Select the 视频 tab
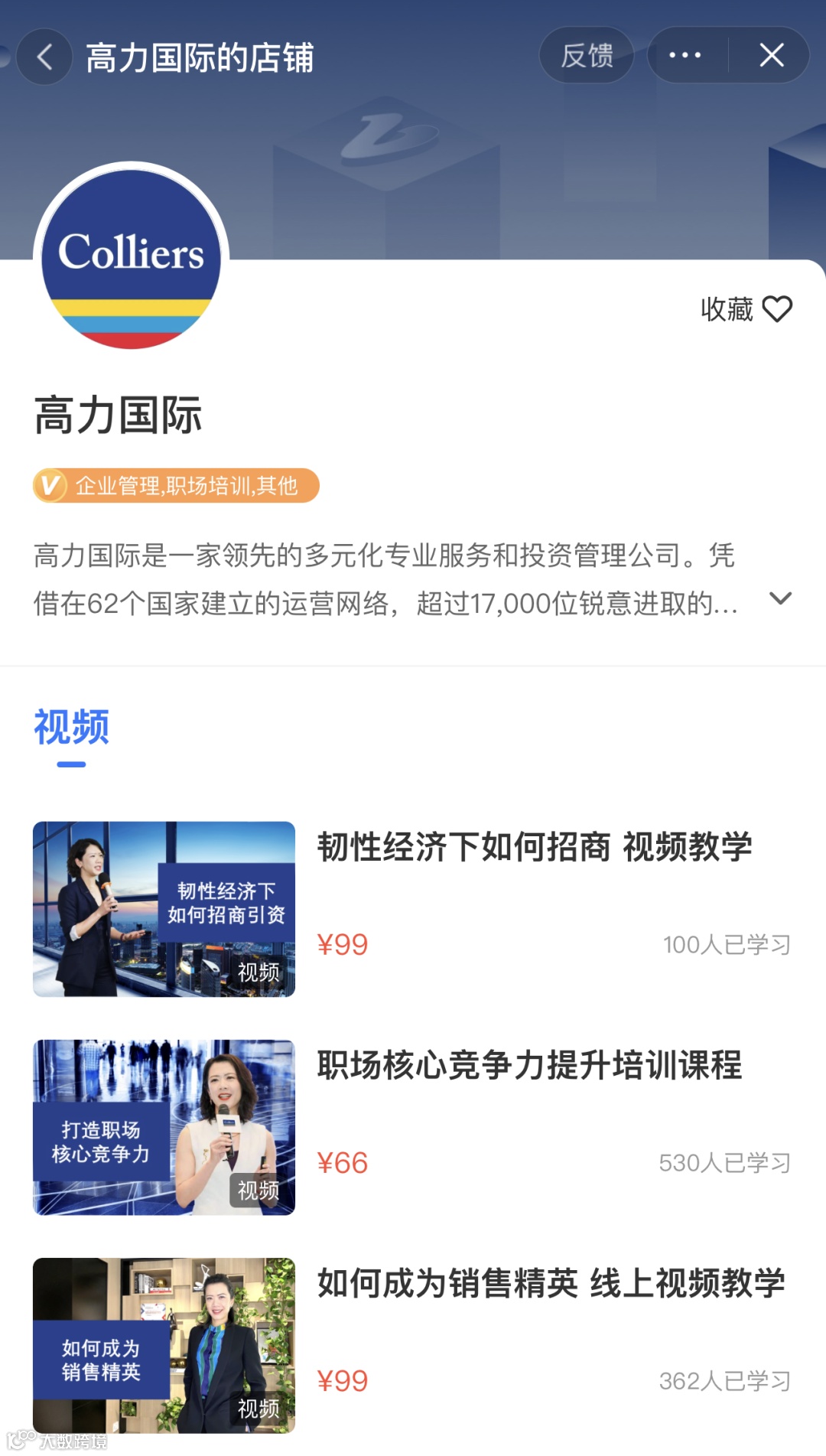This screenshot has width=826, height=1456. [x=71, y=728]
